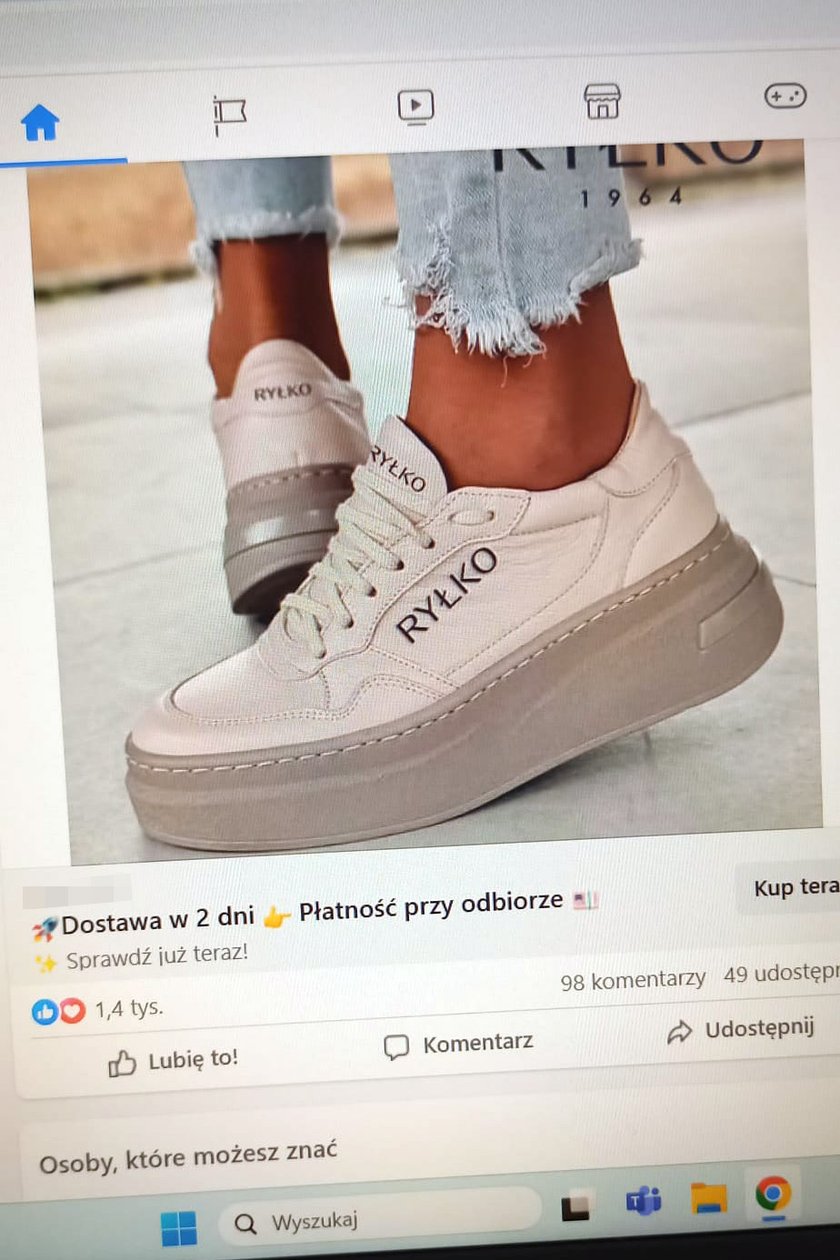View the 98 komentarzy
Viewport: 840px width, 1260px height.
(x=632, y=980)
